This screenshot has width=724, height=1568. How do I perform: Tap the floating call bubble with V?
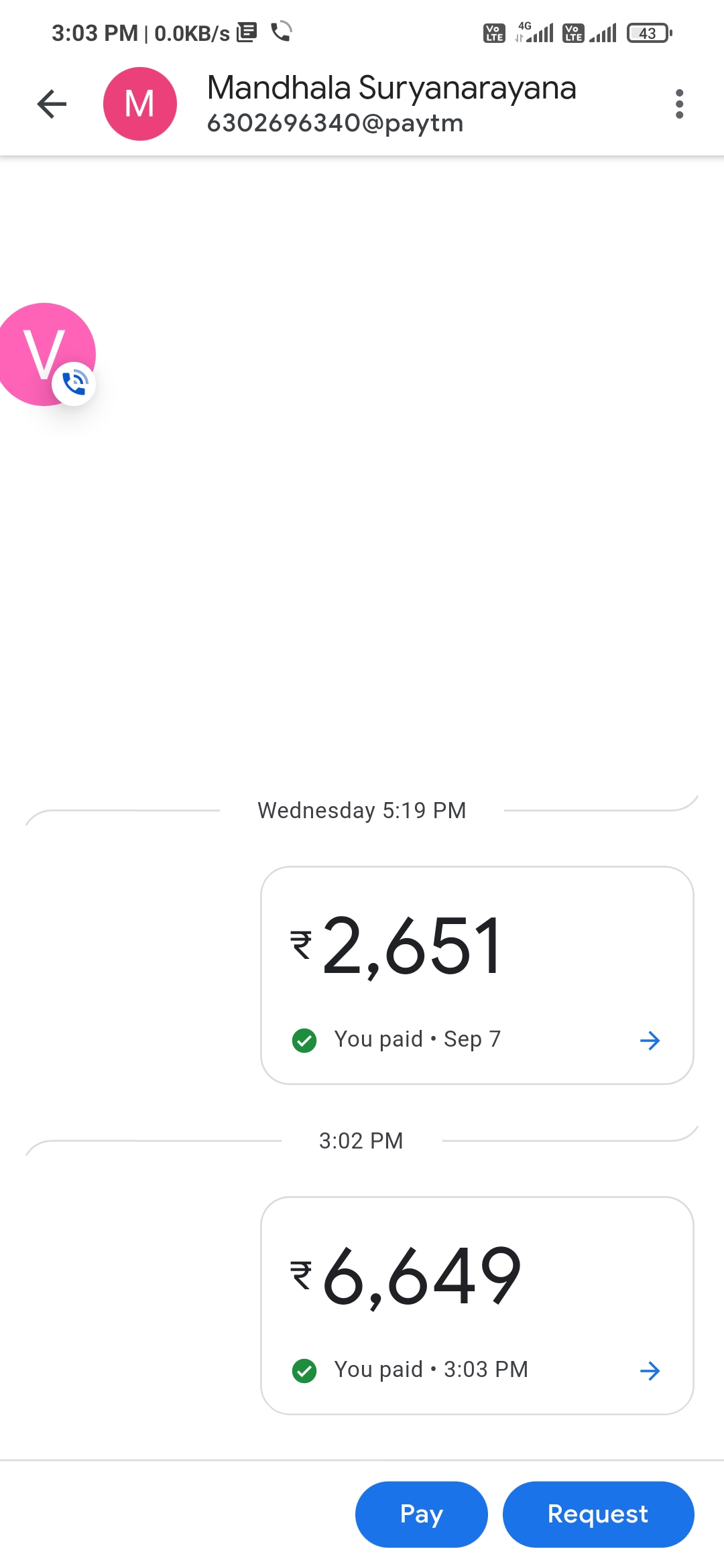pos(46,354)
